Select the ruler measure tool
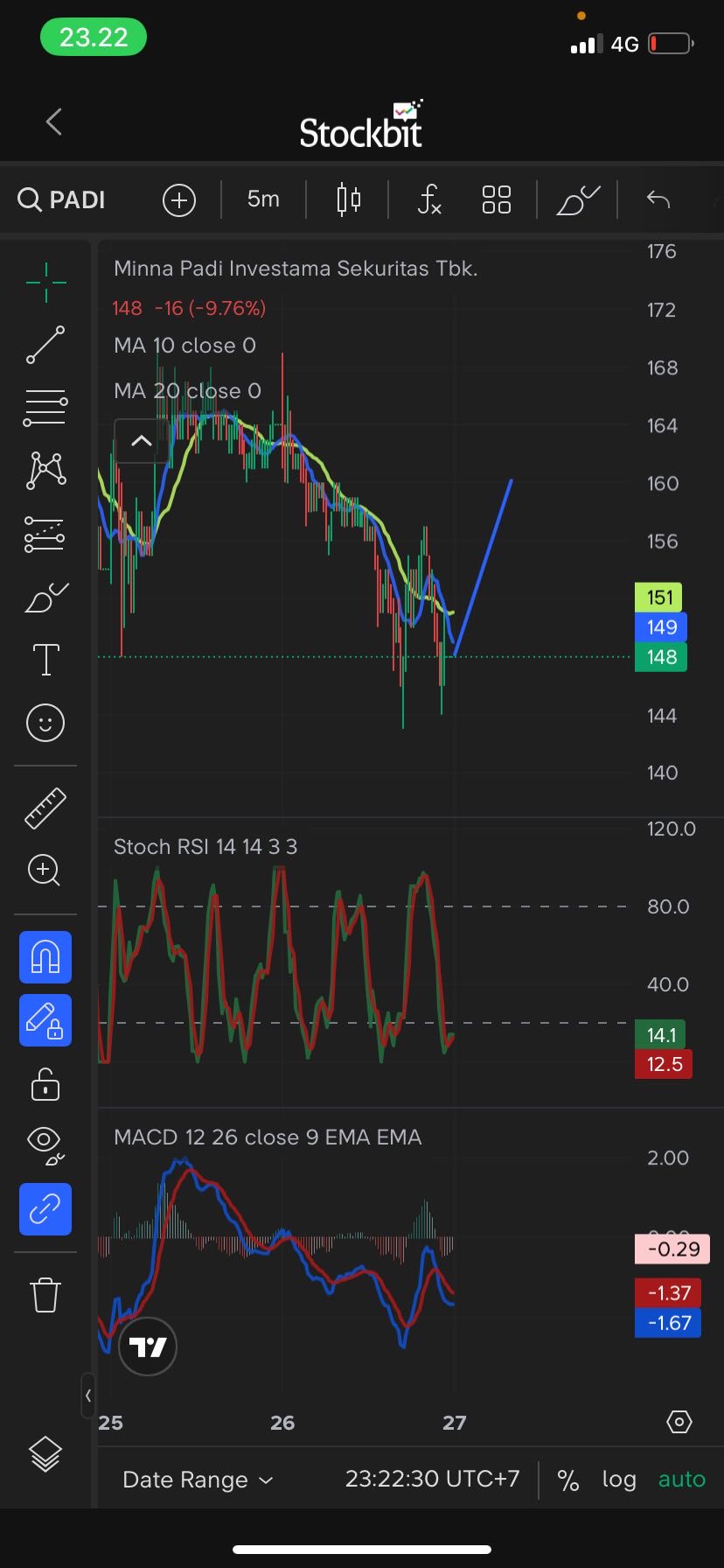Image resolution: width=724 pixels, height=1568 pixels. pos(45,808)
